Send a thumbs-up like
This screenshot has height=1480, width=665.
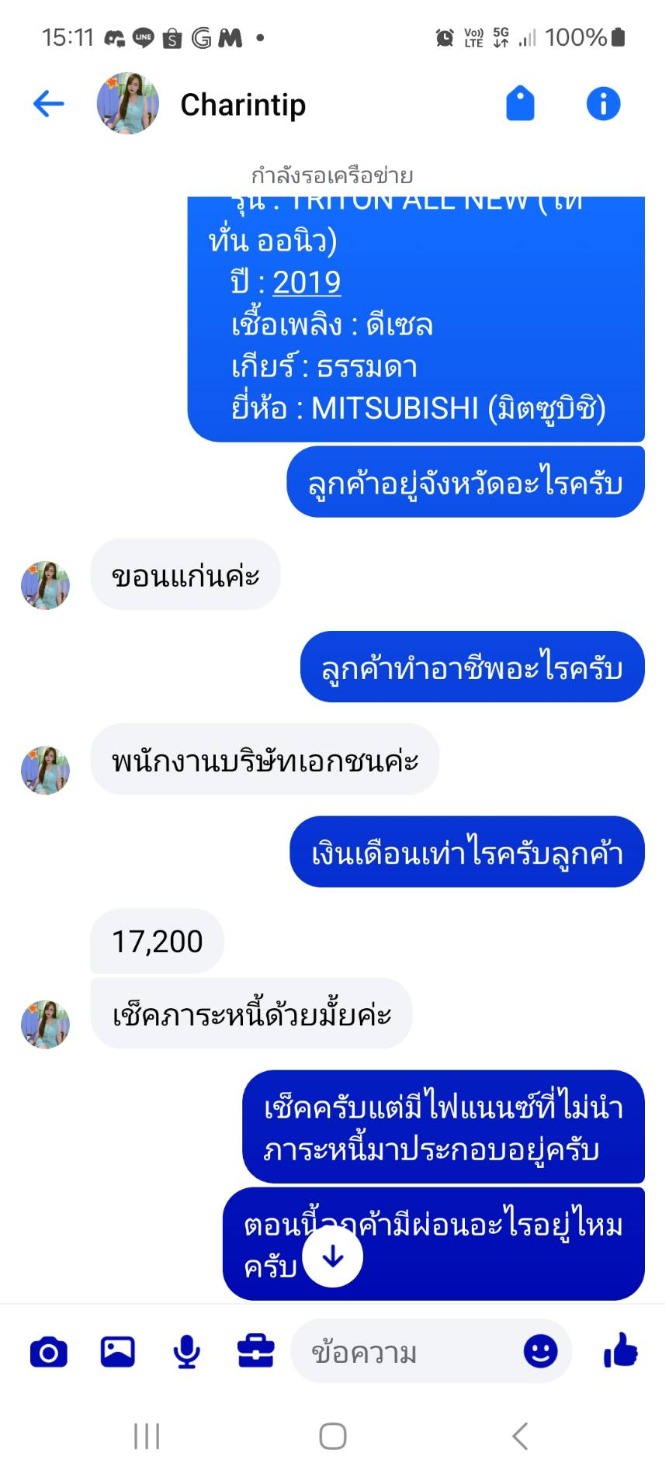[621, 1353]
